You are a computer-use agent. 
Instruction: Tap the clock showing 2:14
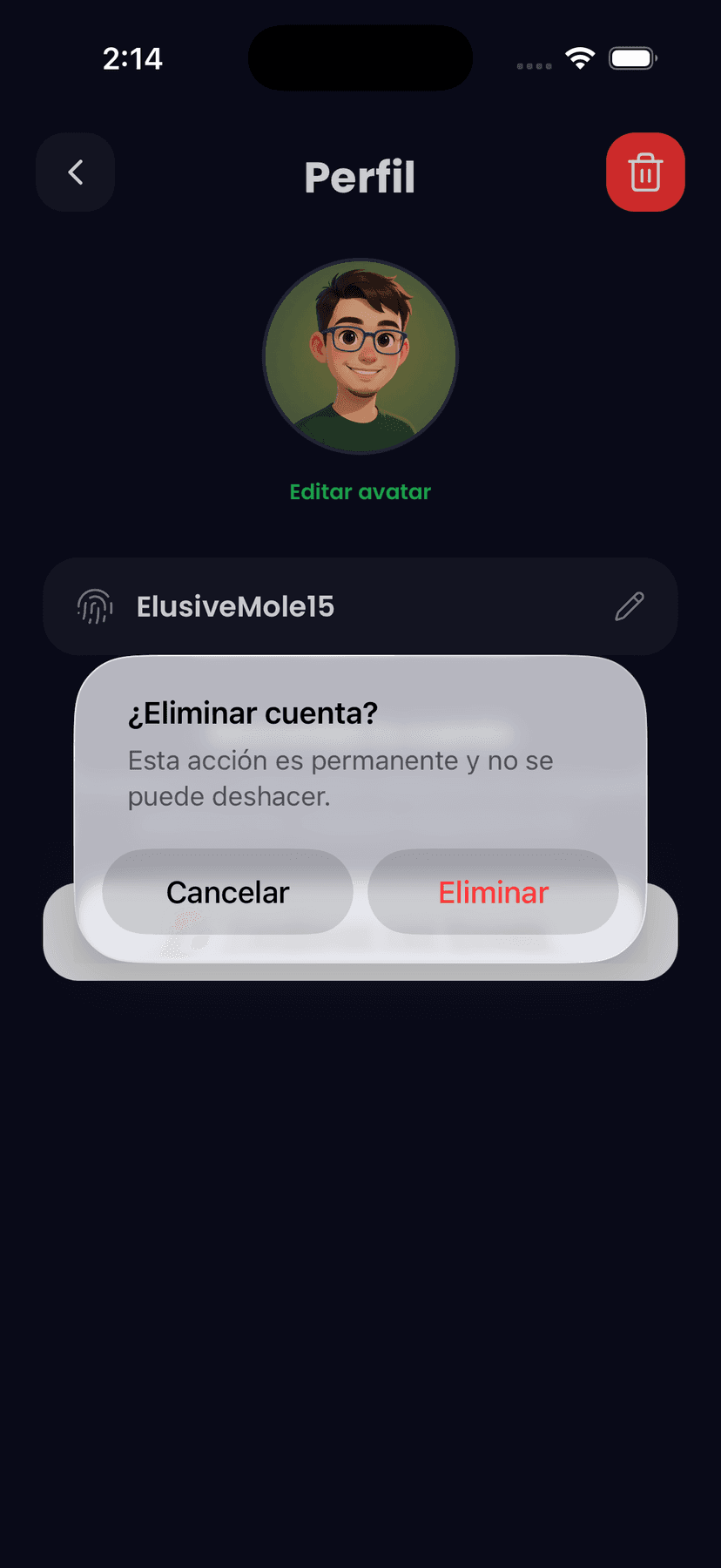[132, 58]
